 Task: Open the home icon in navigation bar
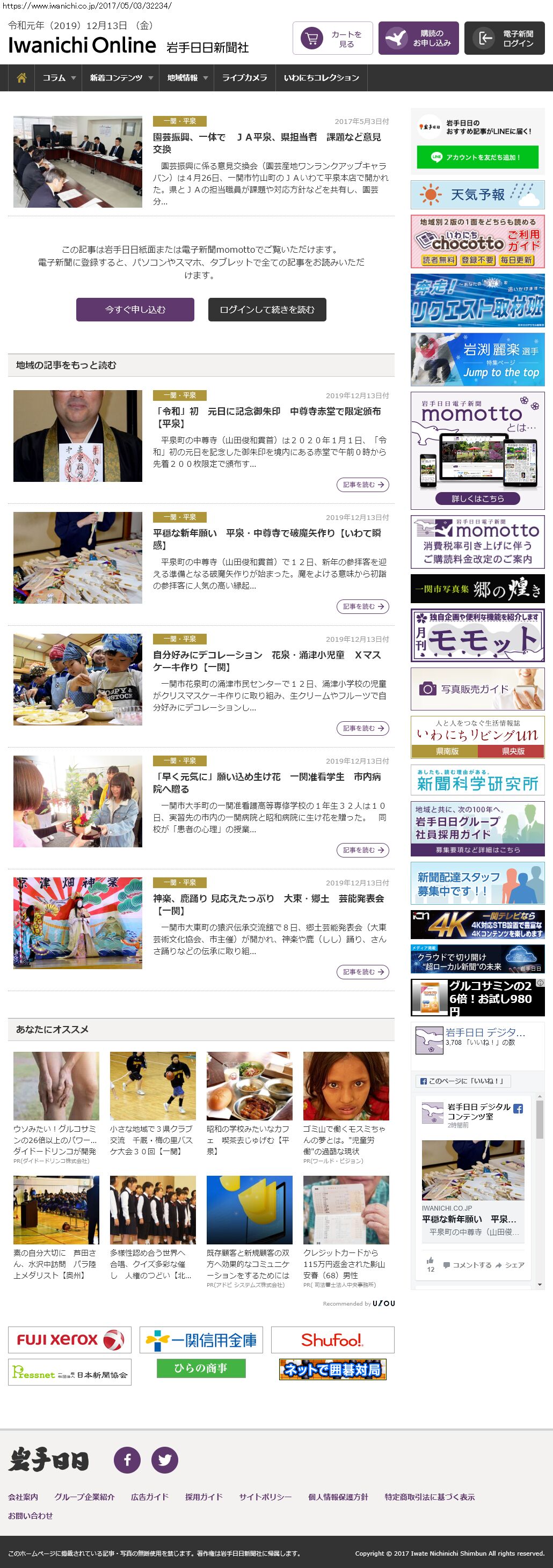tap(21, 78)
